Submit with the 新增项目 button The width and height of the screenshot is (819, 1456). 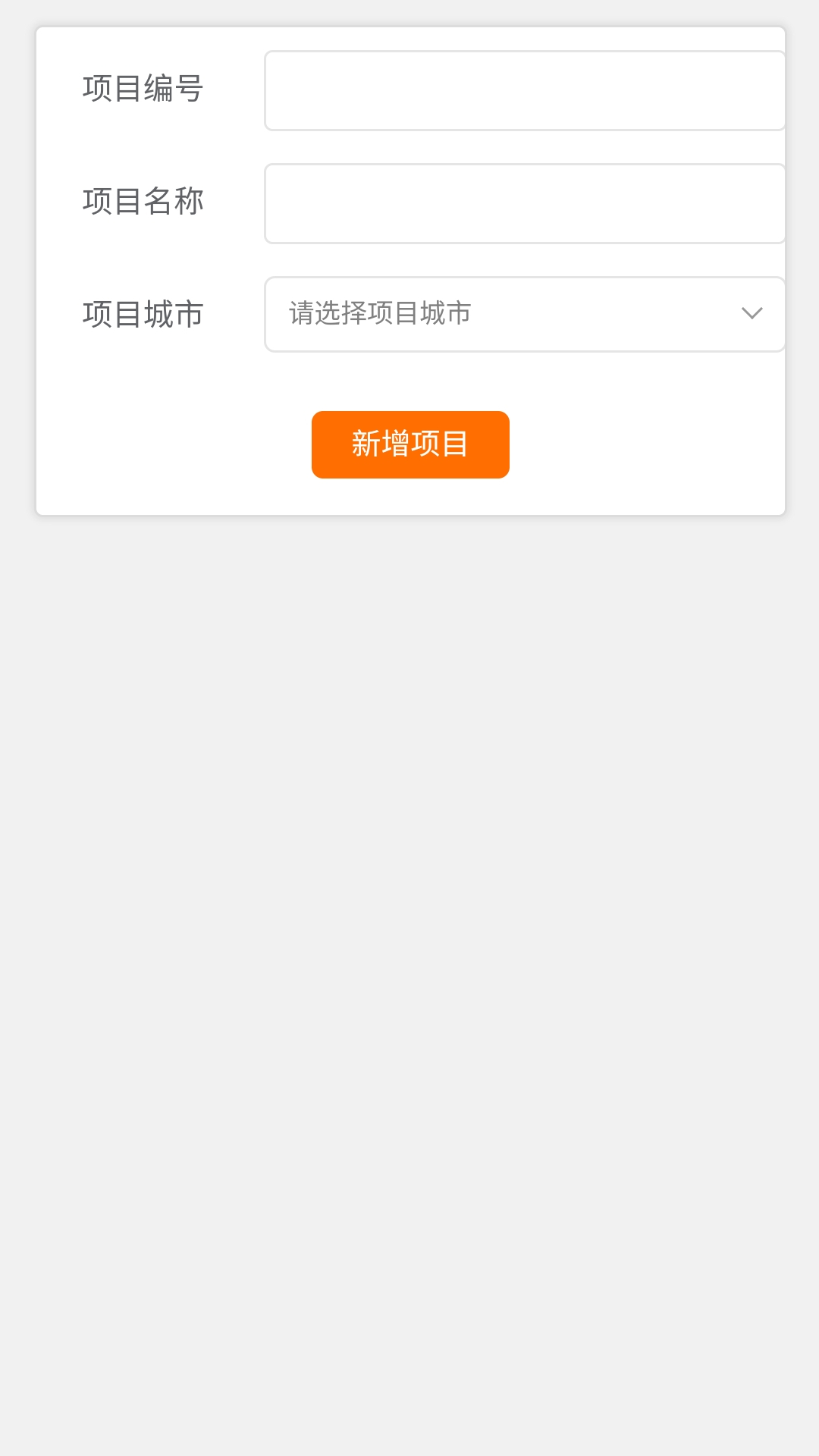point(410,444)
